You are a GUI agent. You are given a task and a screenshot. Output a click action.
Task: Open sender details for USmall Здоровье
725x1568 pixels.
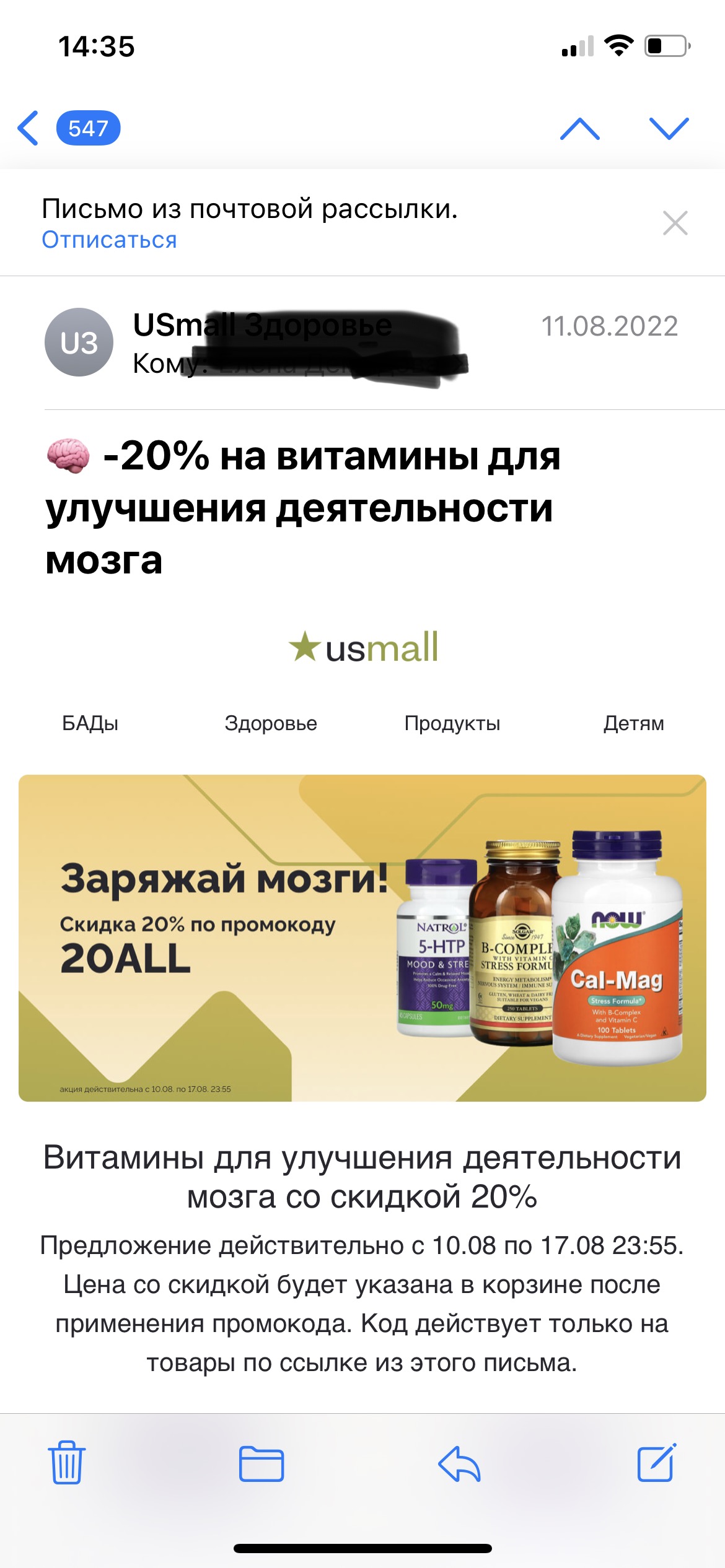(x=79, y=342)
